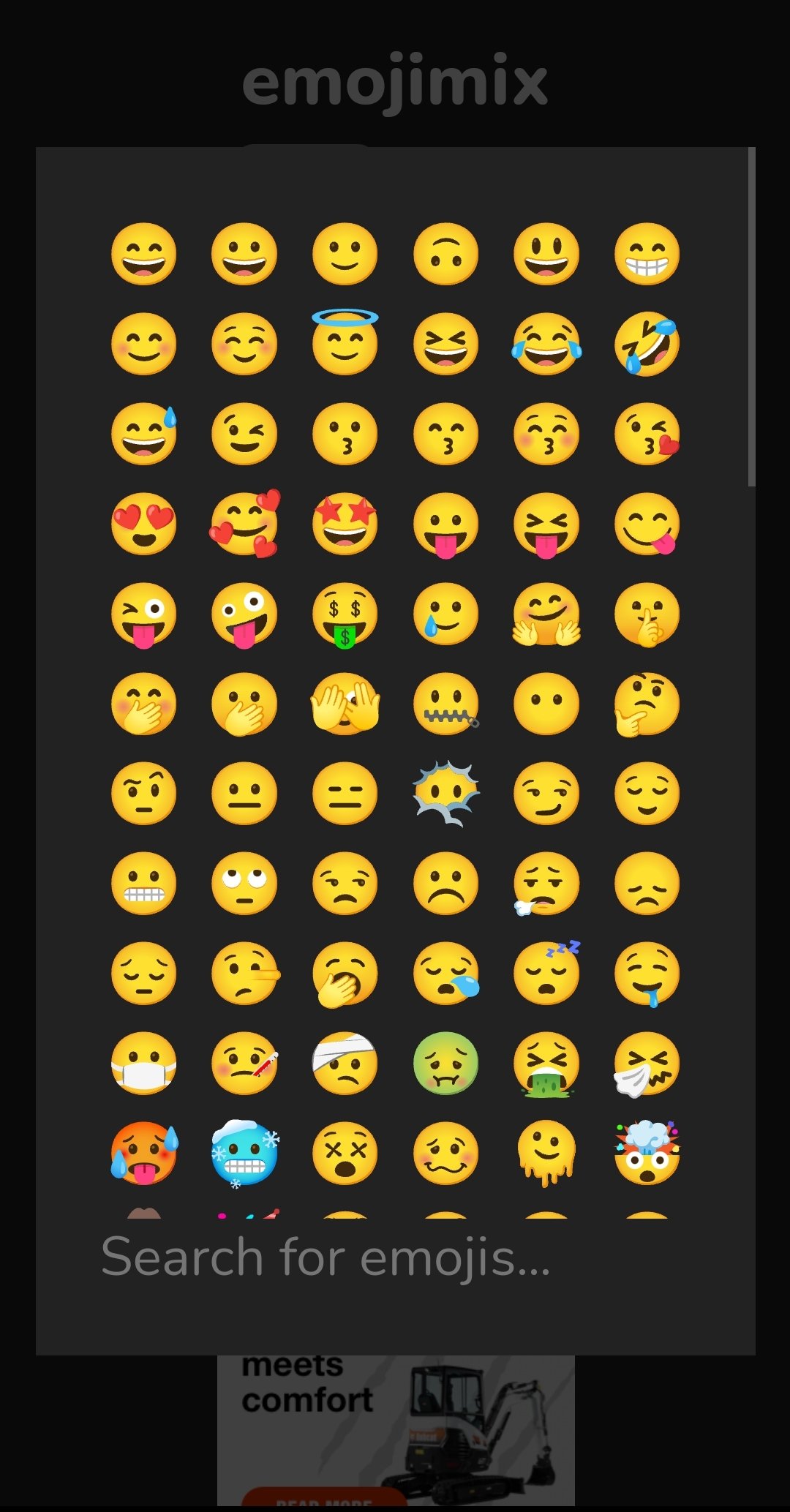Choose the money-mouth face emoji
Image resolution: width=790 pixels, height=1512 pixels.
(345, 614)
